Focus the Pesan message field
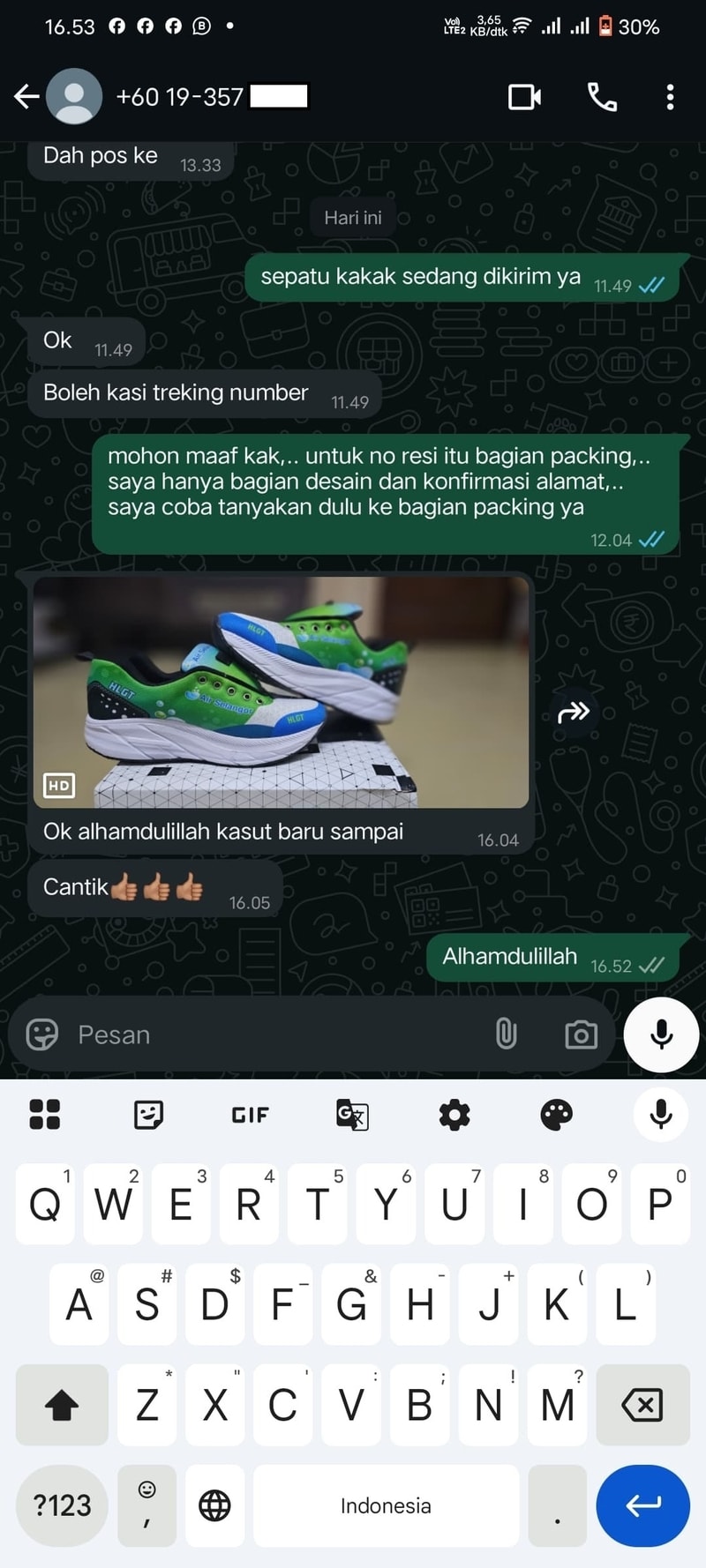This screenshot has width=706, height=1568. [x=274, y=1034]
